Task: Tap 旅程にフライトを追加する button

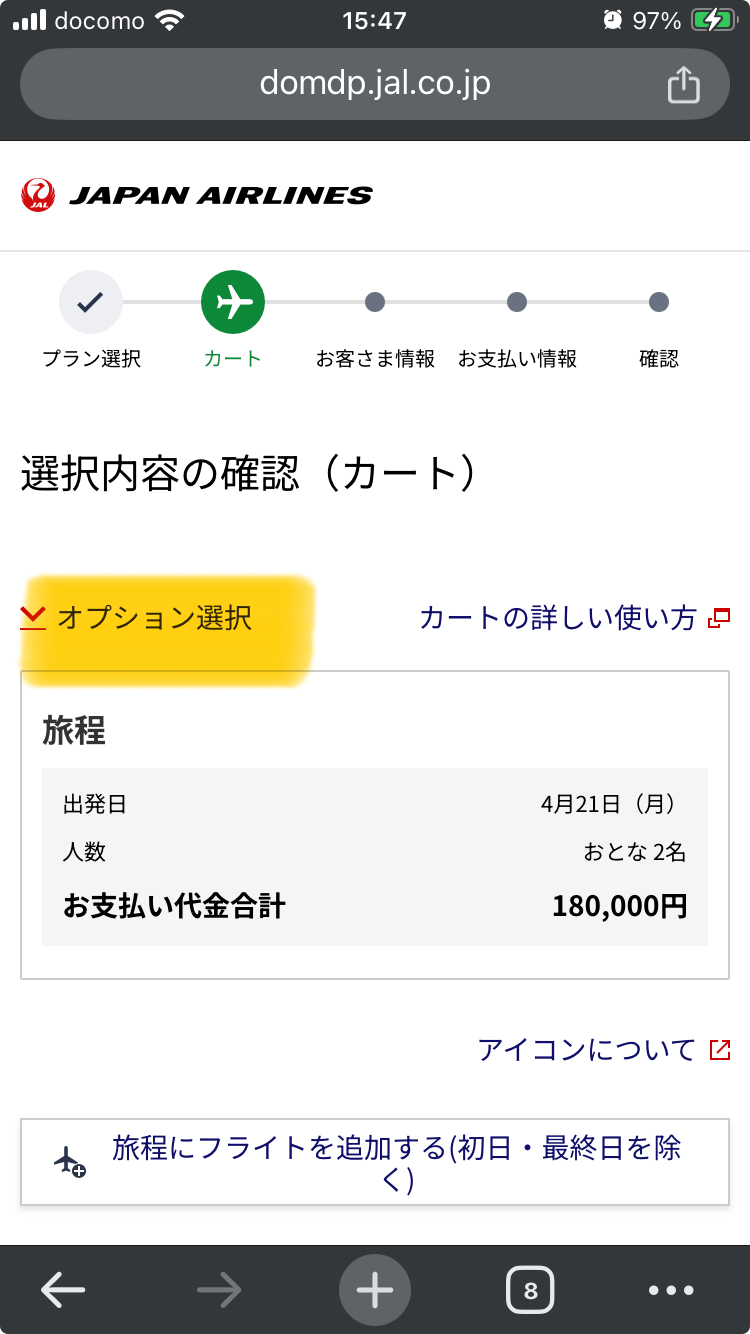Action: pyautogui.click(x=375, y=1162)
